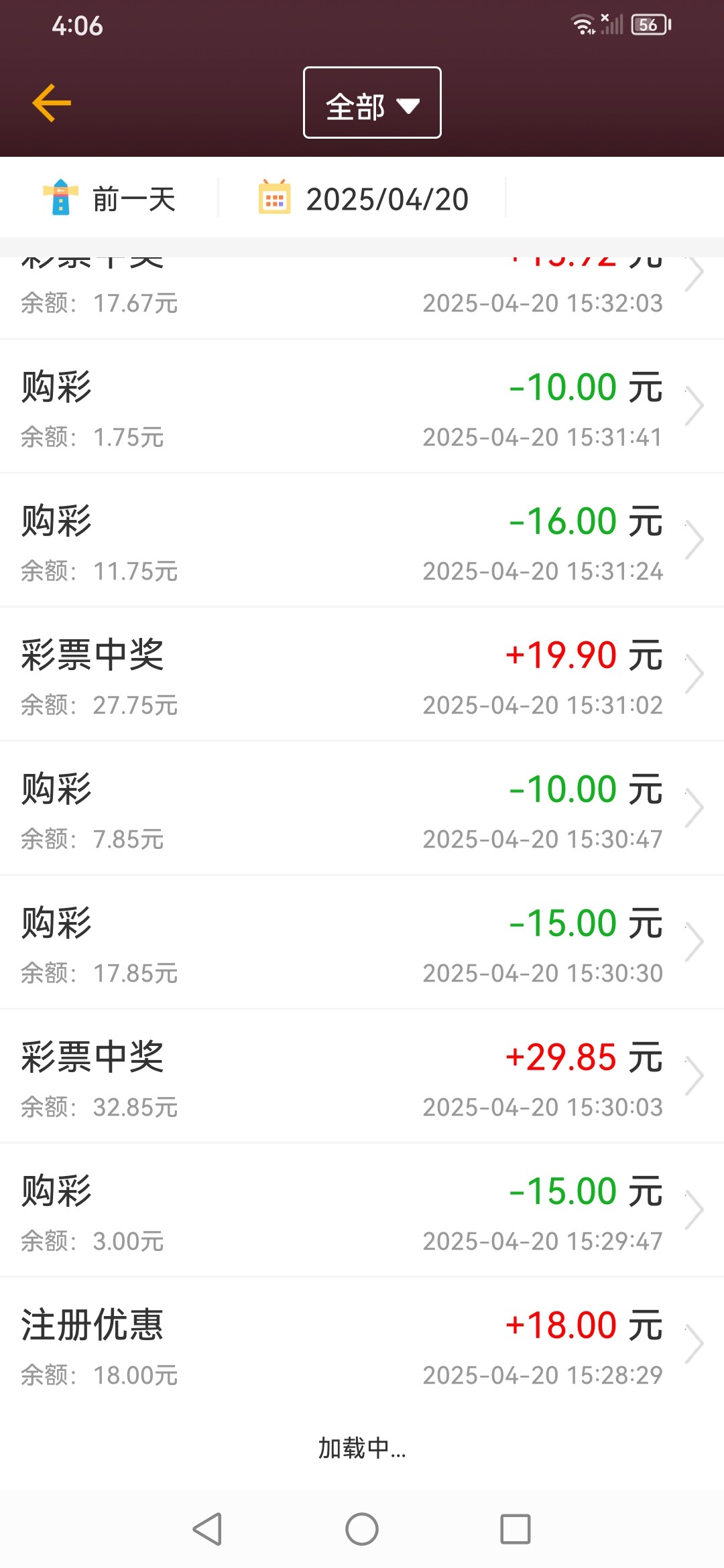Image resolution: width=724 pixels, height=1568 pixels.
Task: Open the record with balance 17.67元
Action: (362, 295)
